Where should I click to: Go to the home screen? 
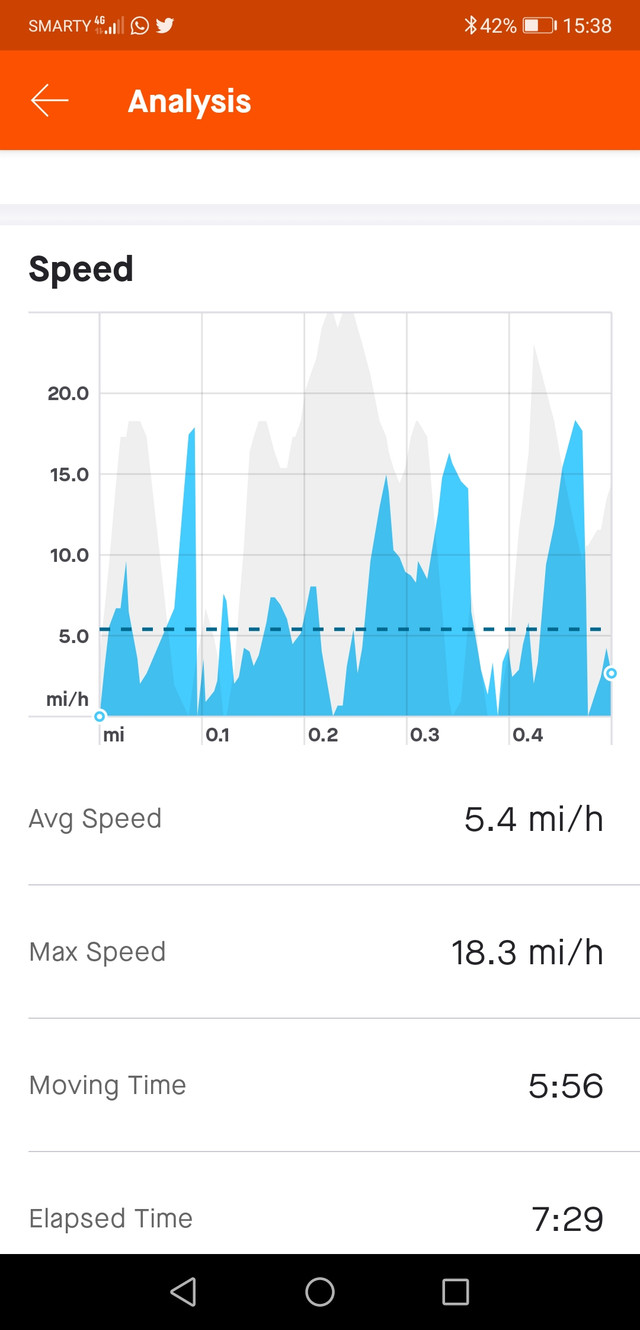[x=320, y=1292]
